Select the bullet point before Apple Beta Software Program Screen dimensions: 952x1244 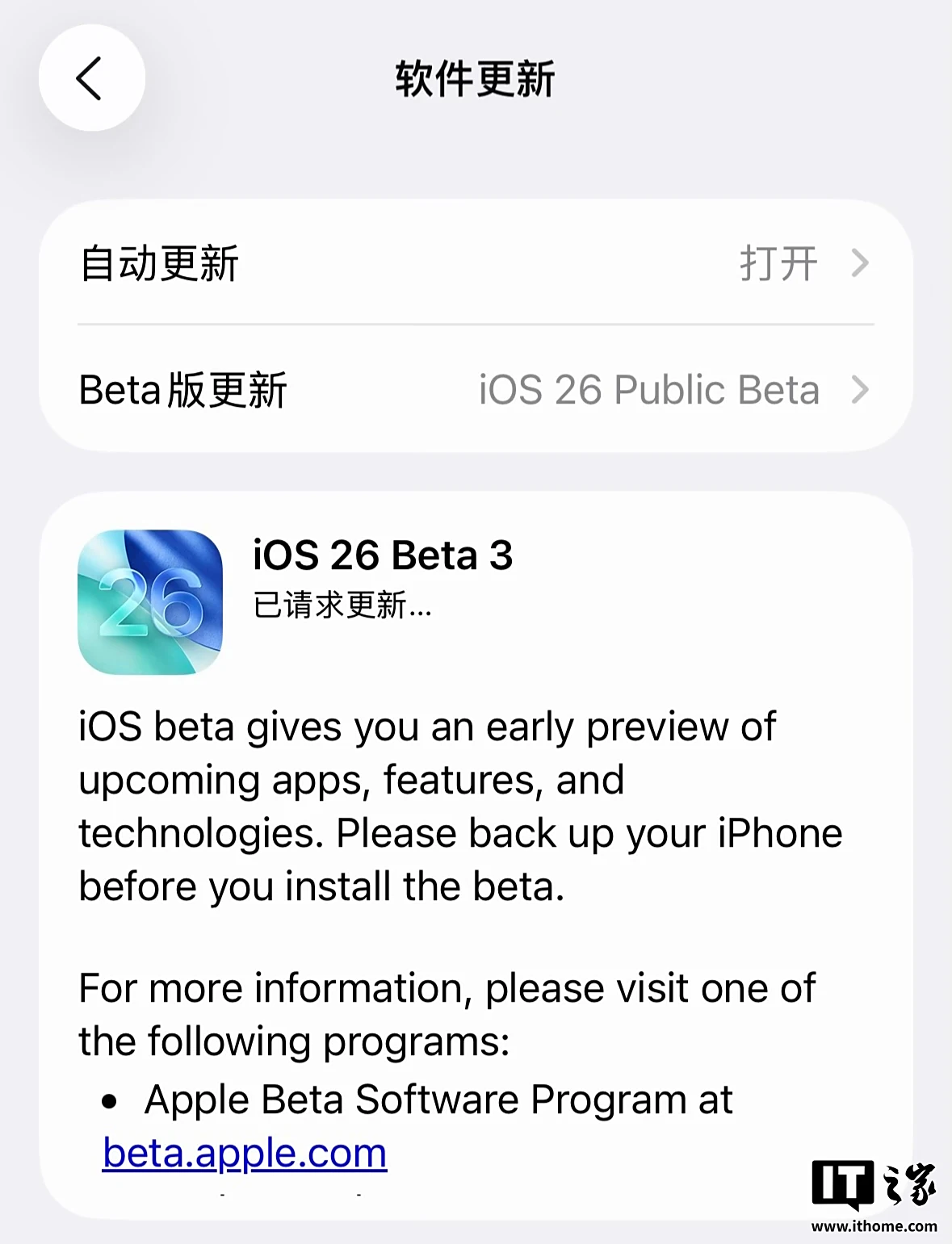click(x=108, y=1099)
